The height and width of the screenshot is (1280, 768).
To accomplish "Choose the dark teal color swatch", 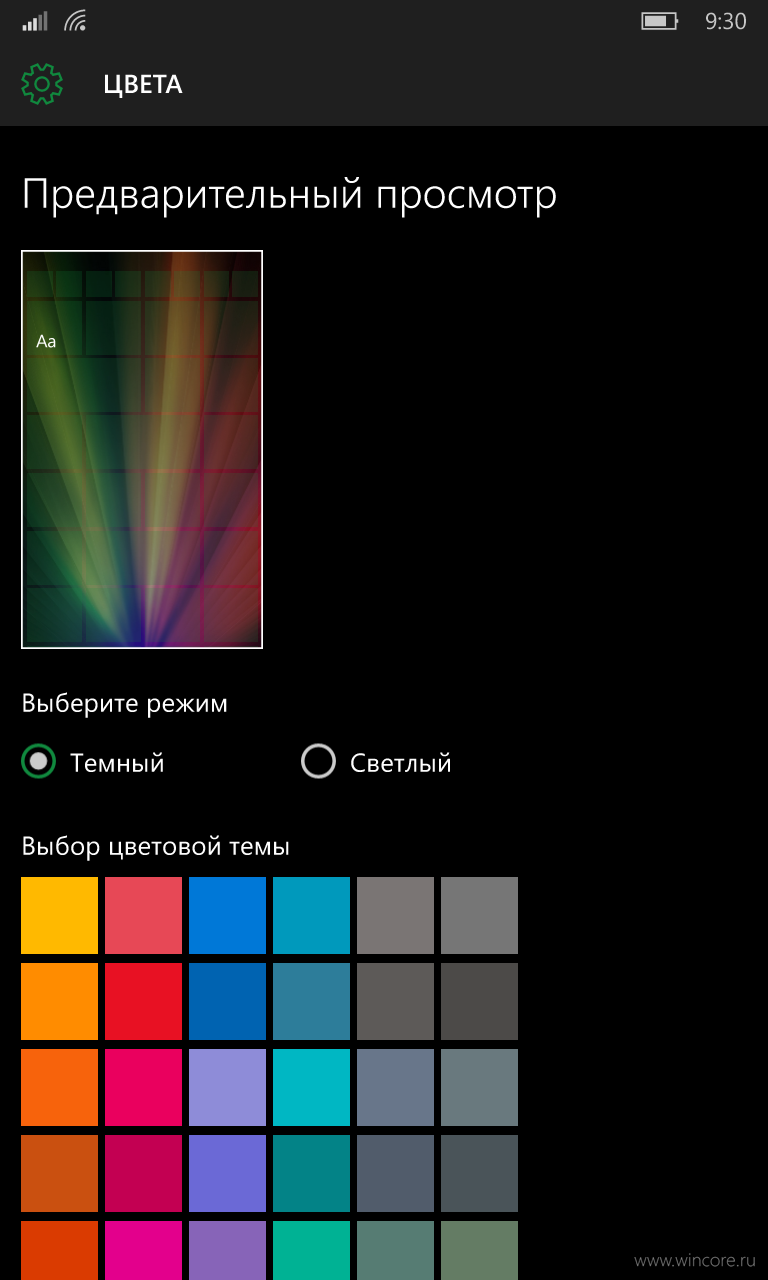I will coord(312,1174).
